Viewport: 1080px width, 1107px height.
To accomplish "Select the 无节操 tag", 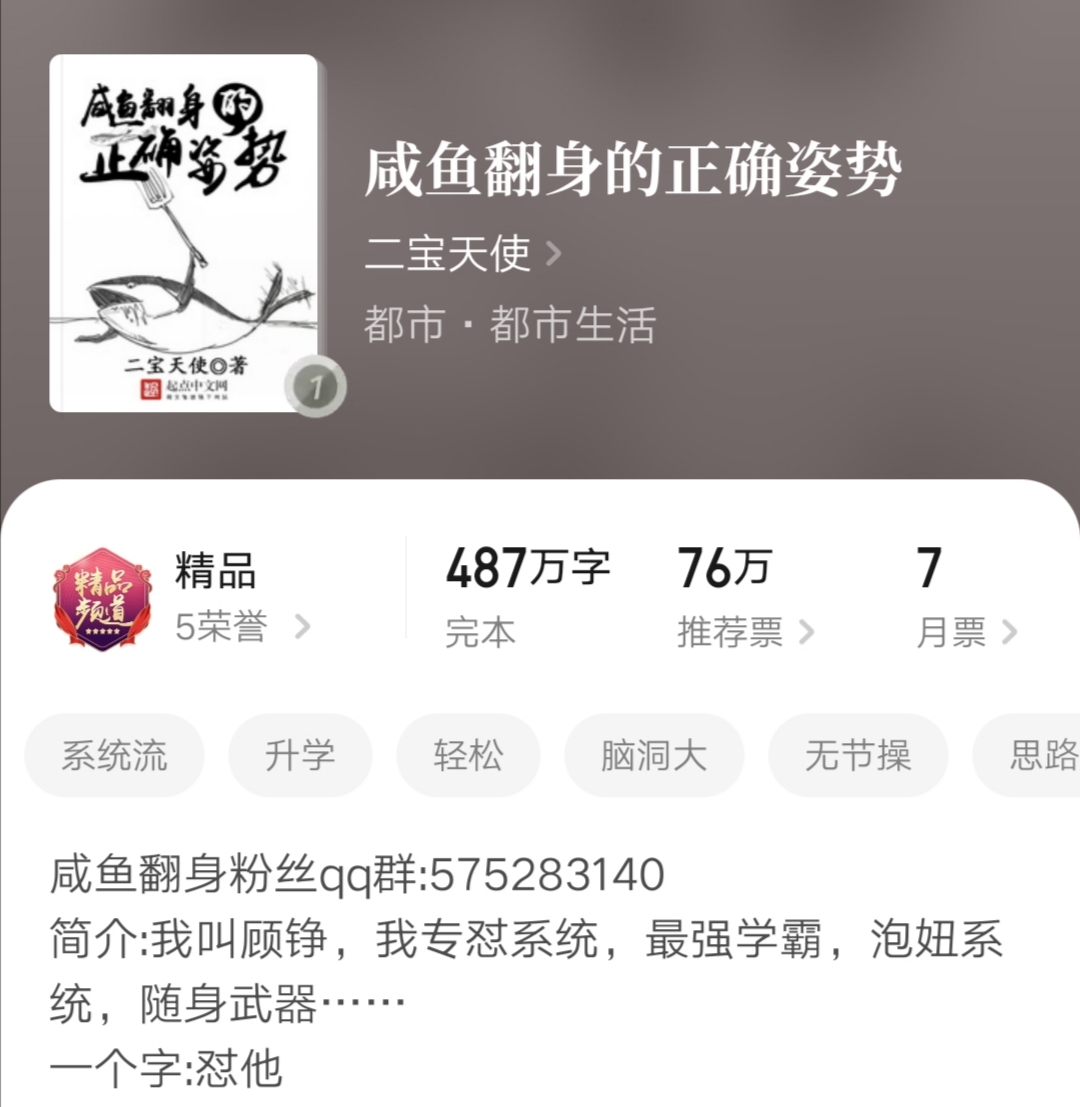I will coord(858,757).
